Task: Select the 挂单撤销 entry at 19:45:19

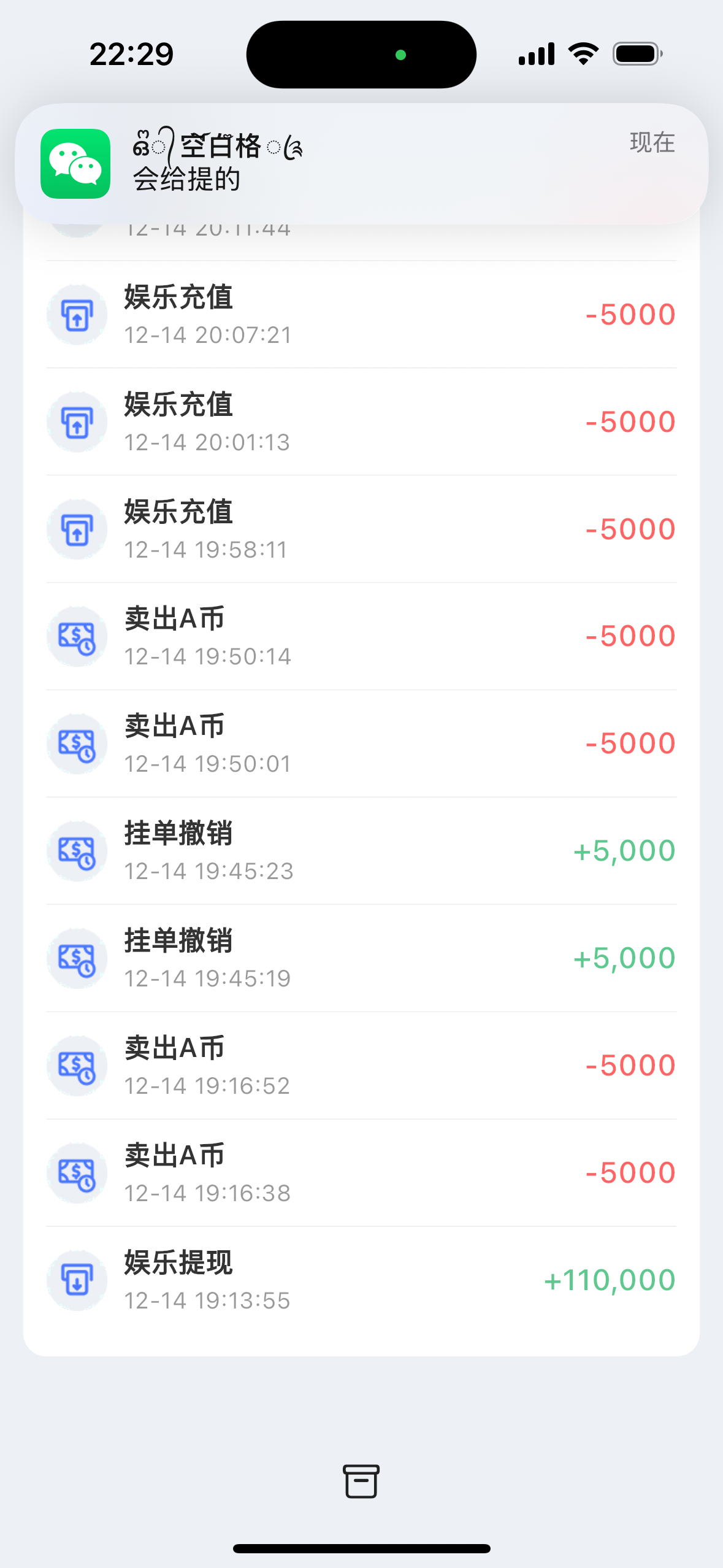Action: click(x=361, y=959)
